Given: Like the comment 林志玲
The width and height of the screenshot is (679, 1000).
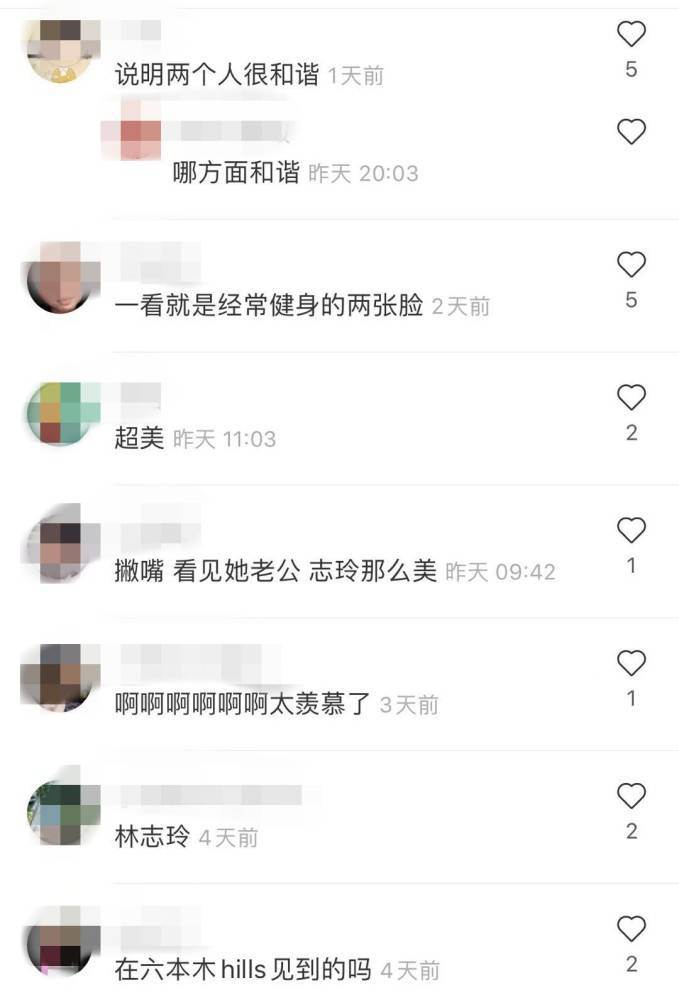Looking at the screenshot, I should click(x=631, y=796).
